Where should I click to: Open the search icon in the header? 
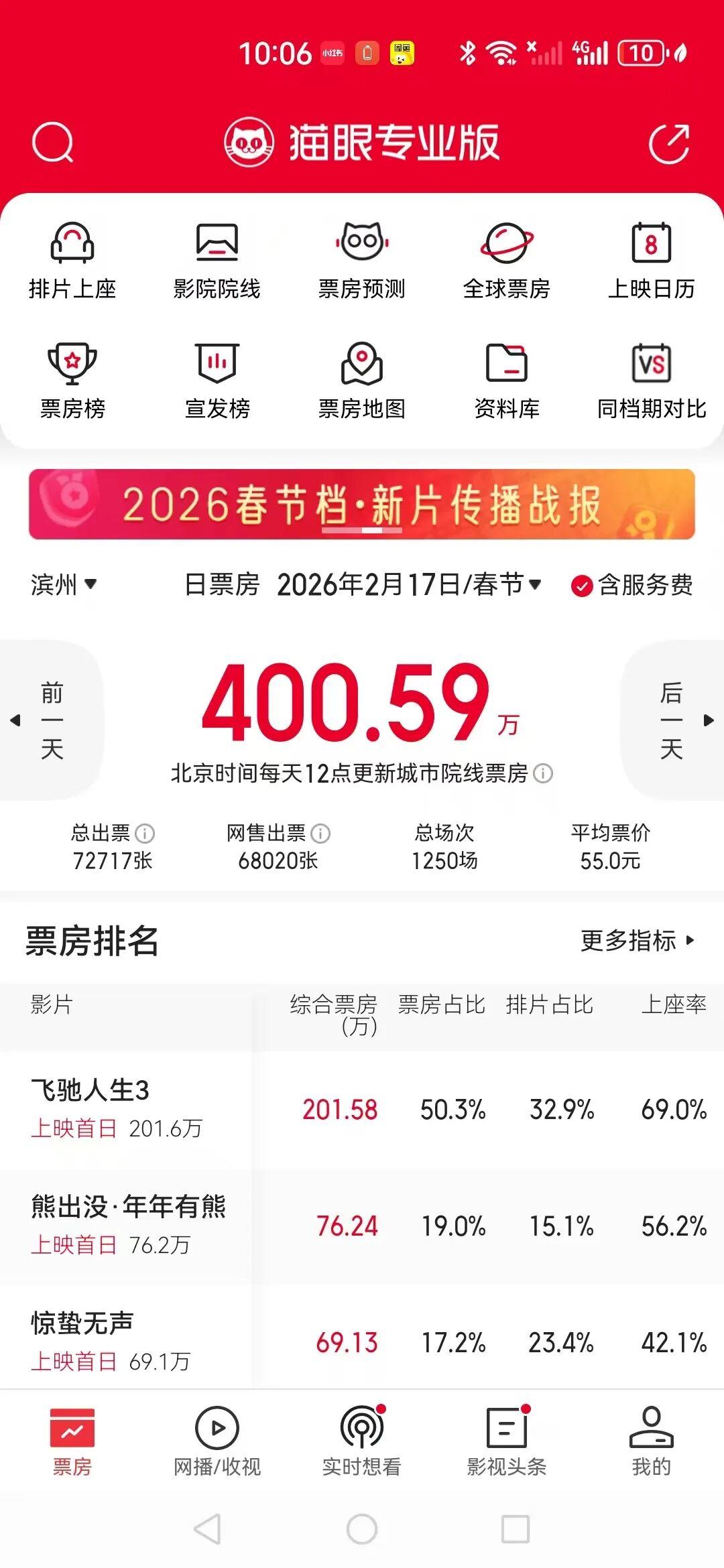point(52,143)
